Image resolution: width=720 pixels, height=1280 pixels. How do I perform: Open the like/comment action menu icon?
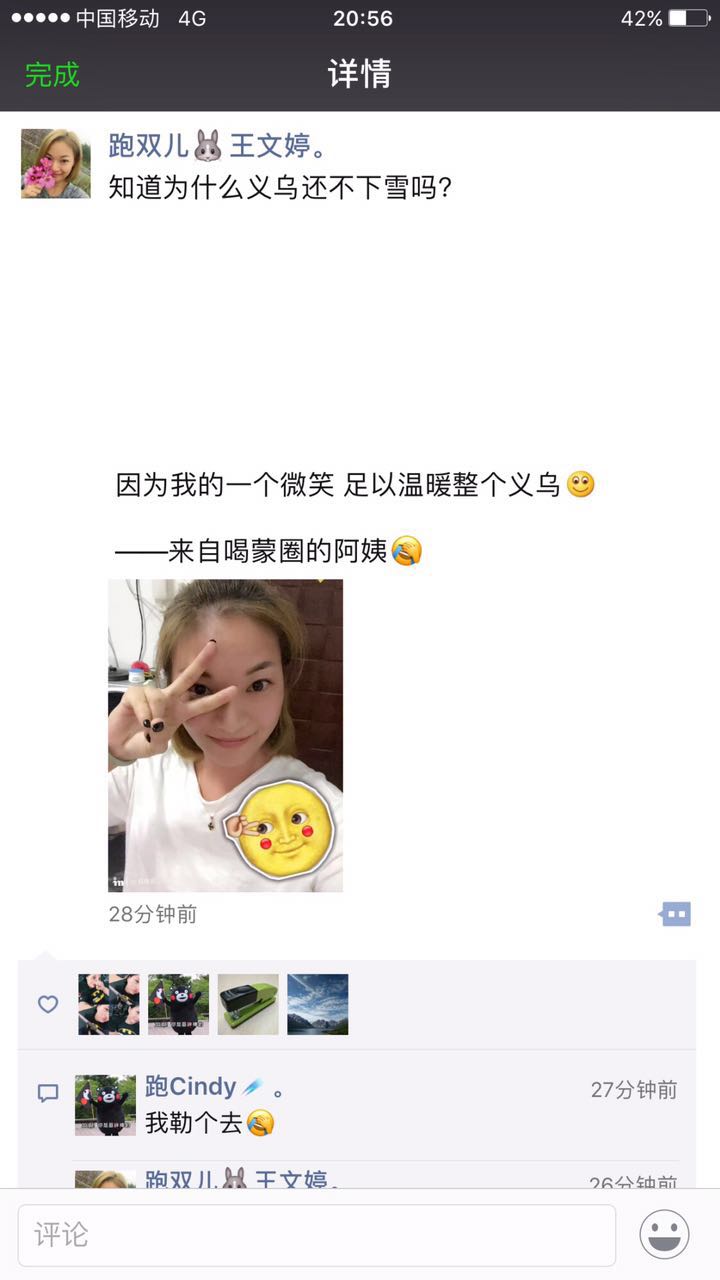click(675, 913)
